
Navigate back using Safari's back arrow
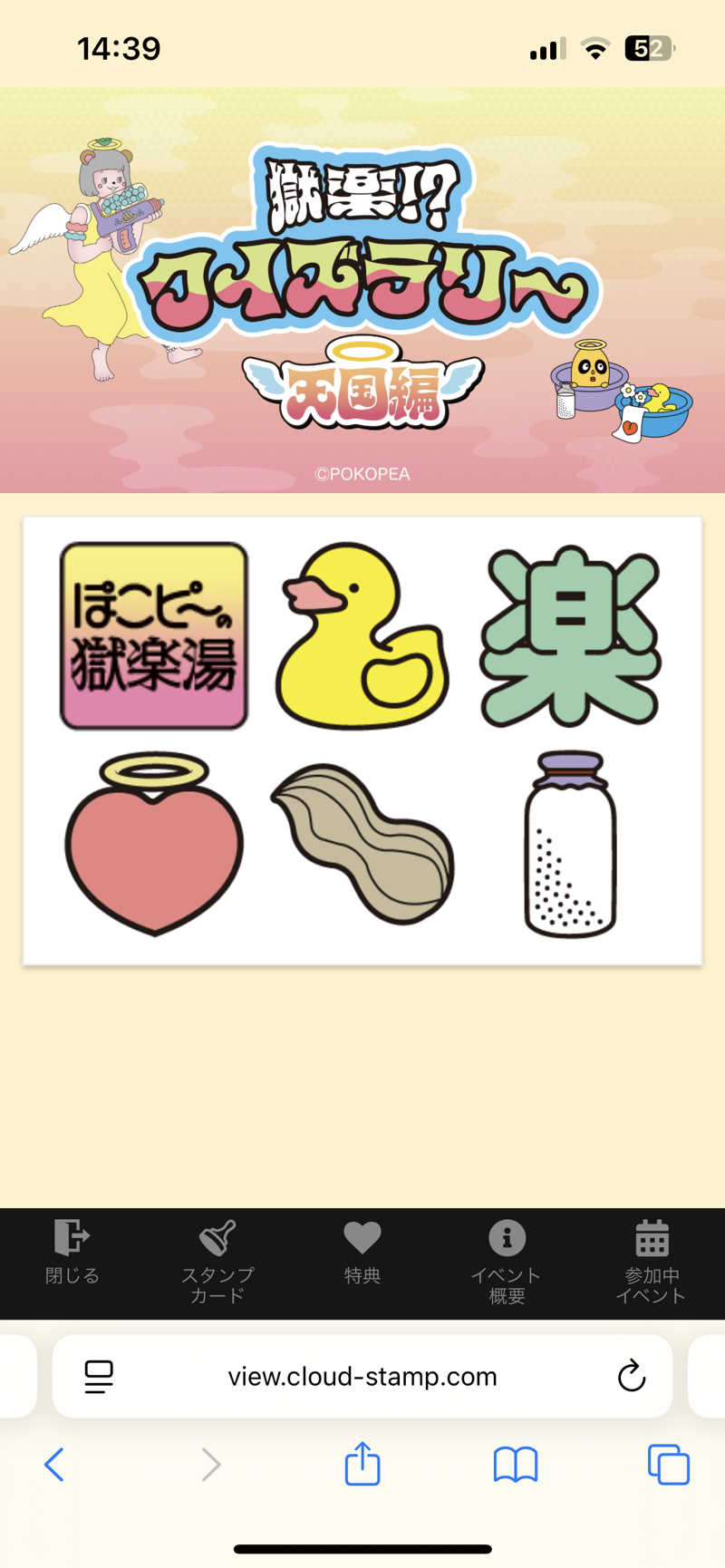point(54,1465)
